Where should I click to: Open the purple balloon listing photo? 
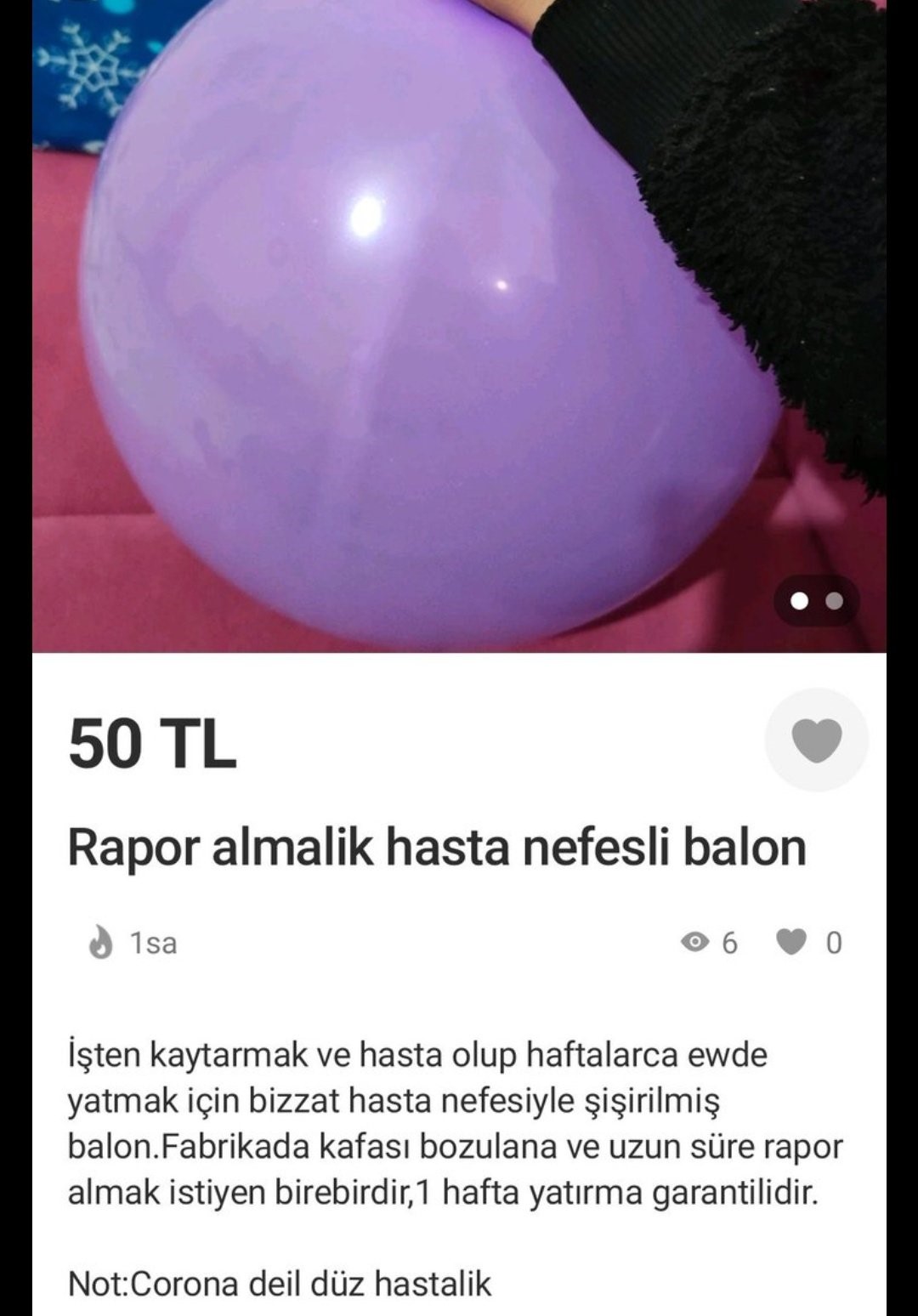click(x=459, y=326)
